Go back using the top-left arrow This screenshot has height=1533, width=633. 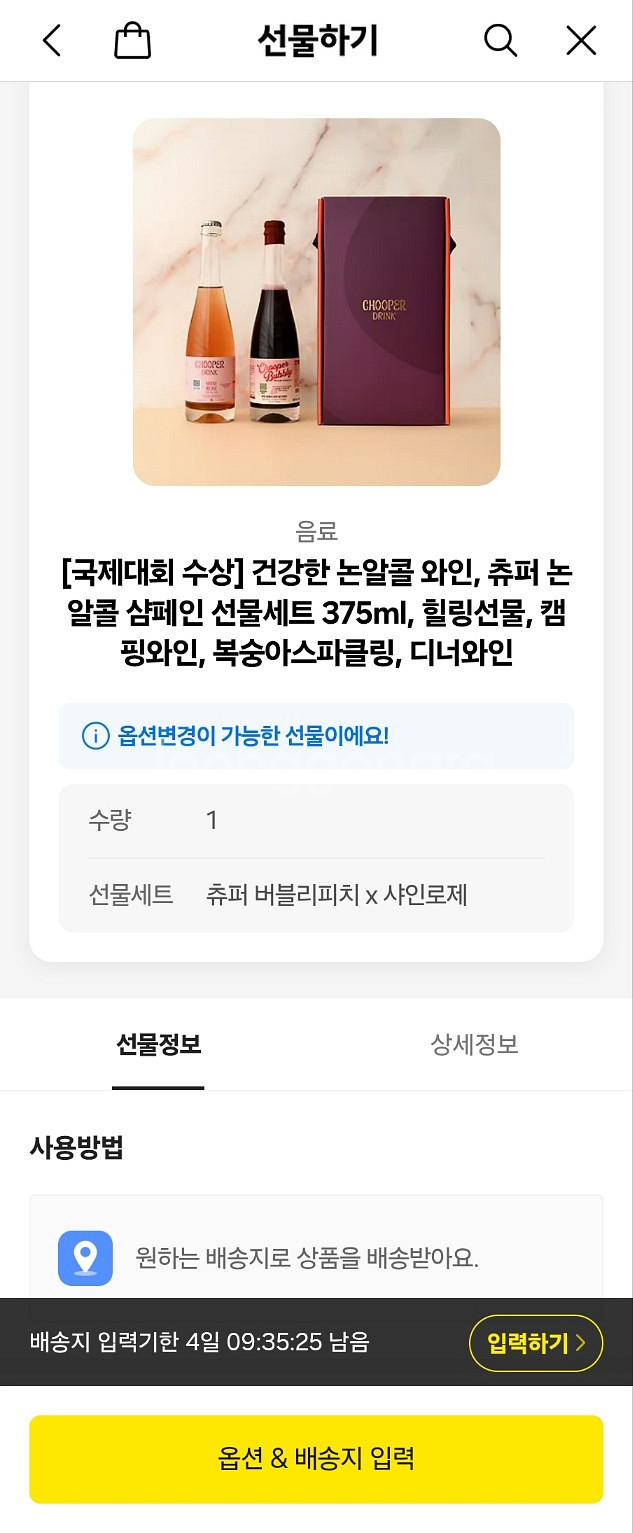[52, 41]
